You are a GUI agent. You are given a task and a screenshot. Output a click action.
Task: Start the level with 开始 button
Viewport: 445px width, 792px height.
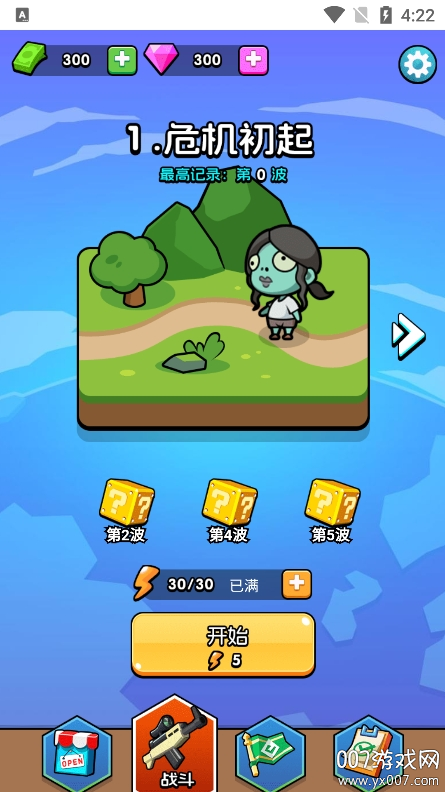[x=223, y=645]
